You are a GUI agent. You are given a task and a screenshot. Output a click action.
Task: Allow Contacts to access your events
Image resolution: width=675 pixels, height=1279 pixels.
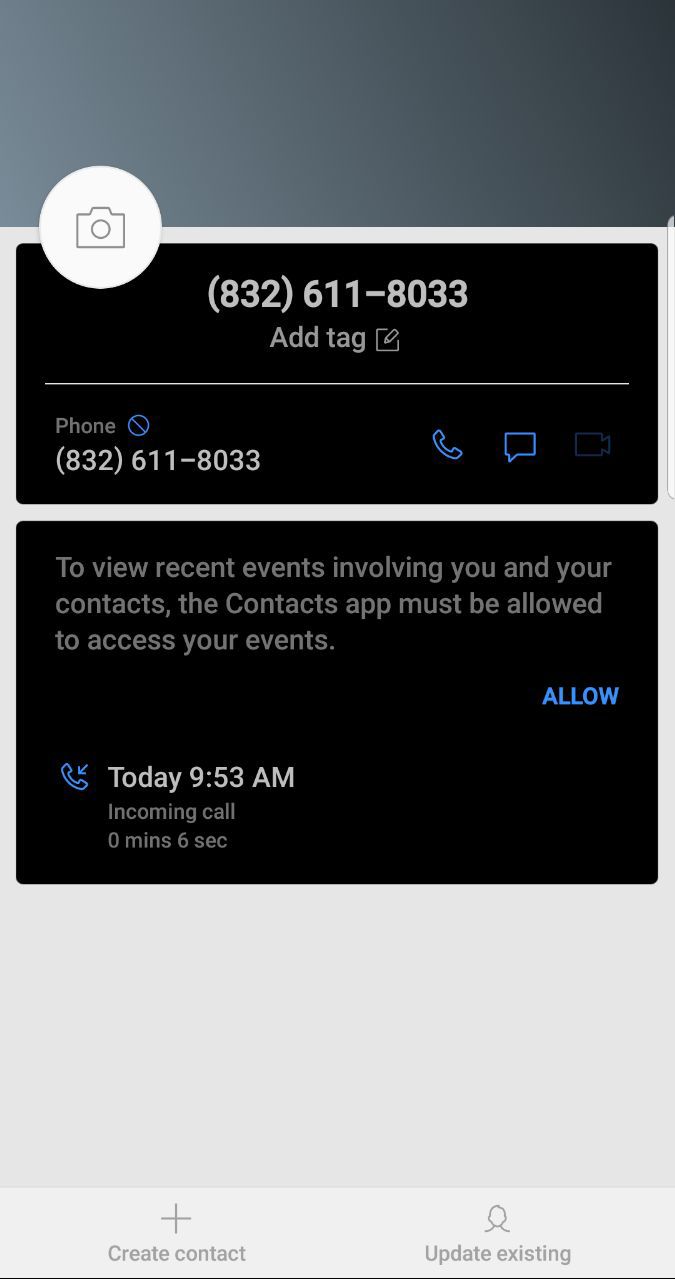tap(580, 696)
